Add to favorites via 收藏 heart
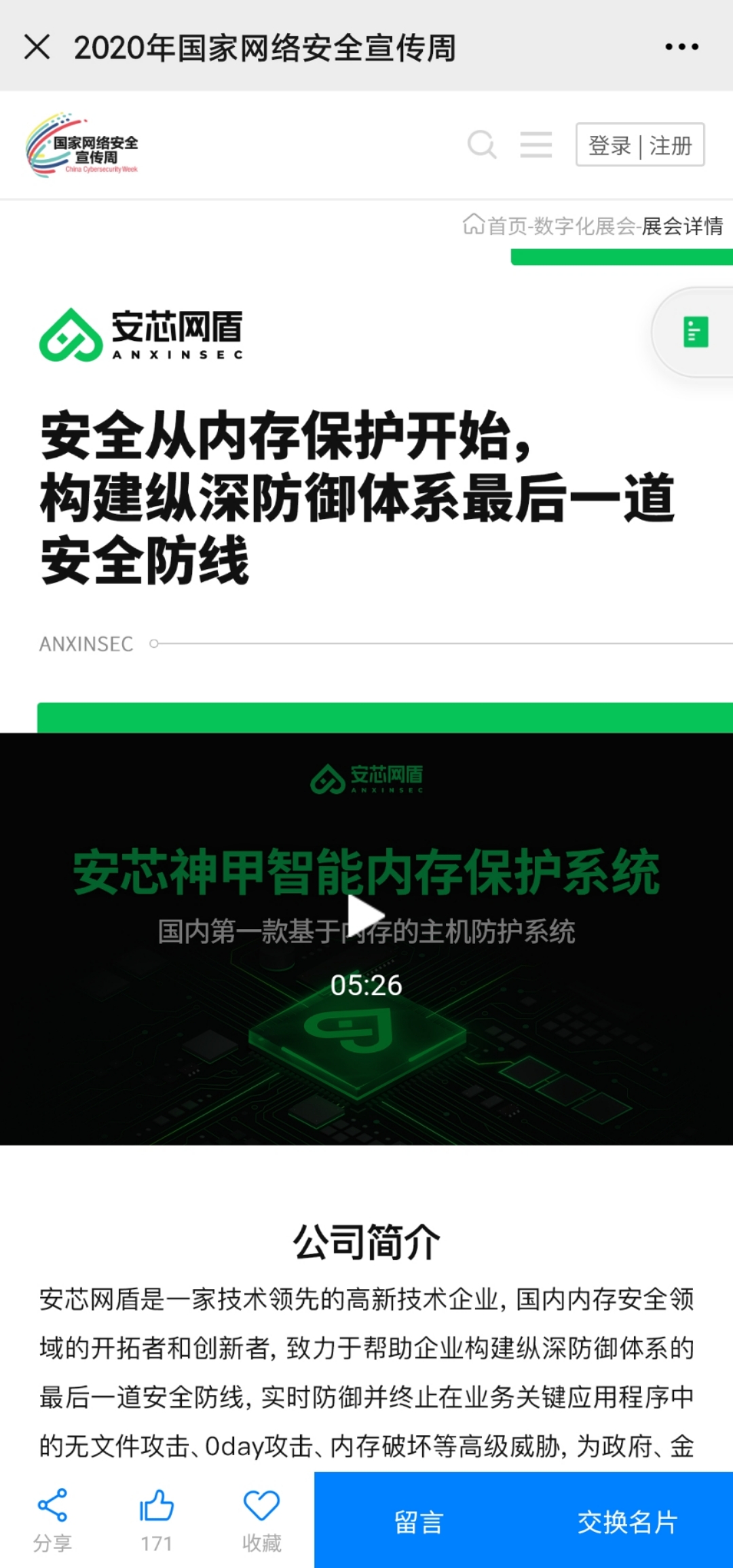The height and width of the screenshot is (1568, 733). 261,1519
